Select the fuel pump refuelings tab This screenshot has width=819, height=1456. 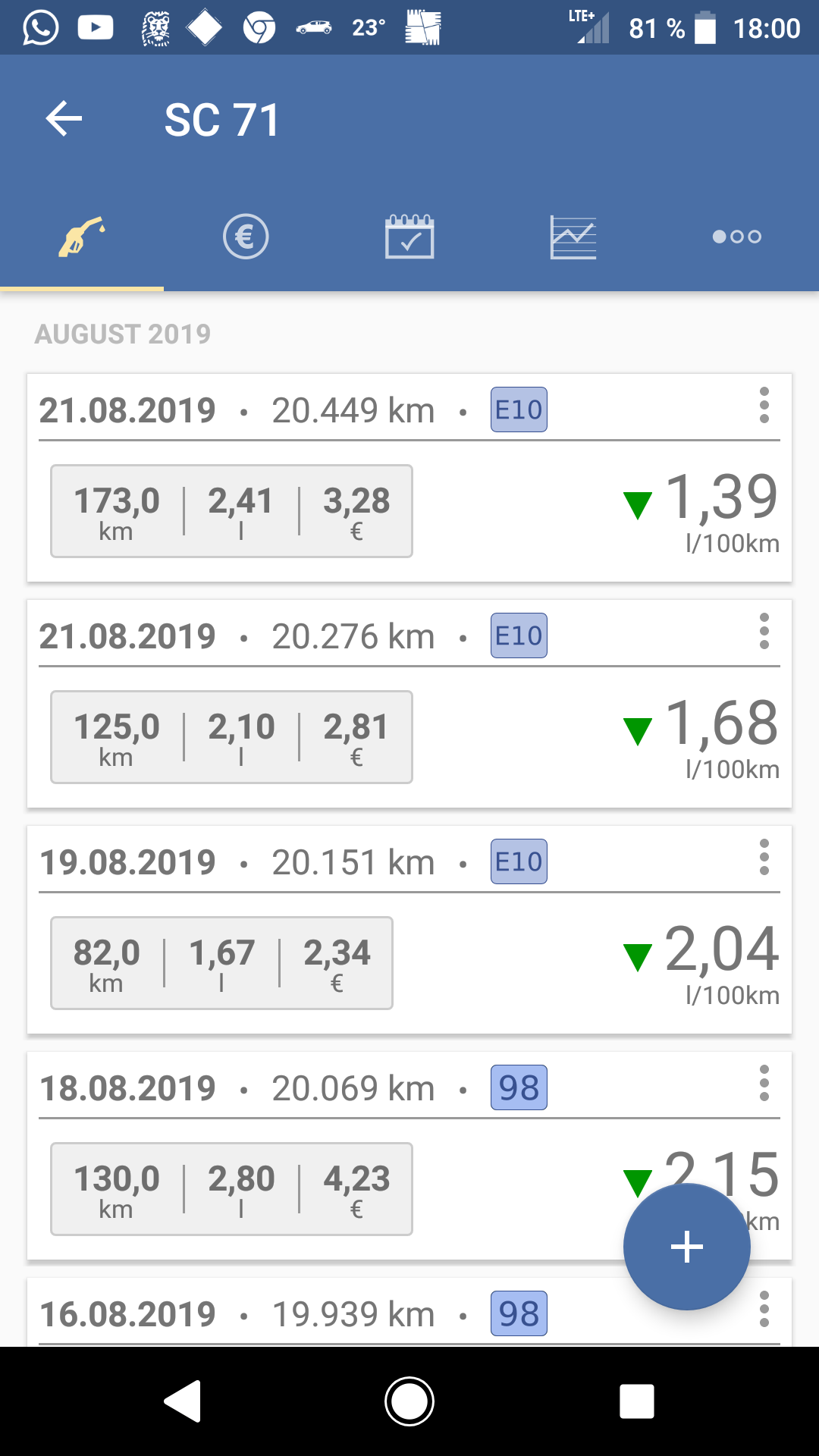[82, 237]
